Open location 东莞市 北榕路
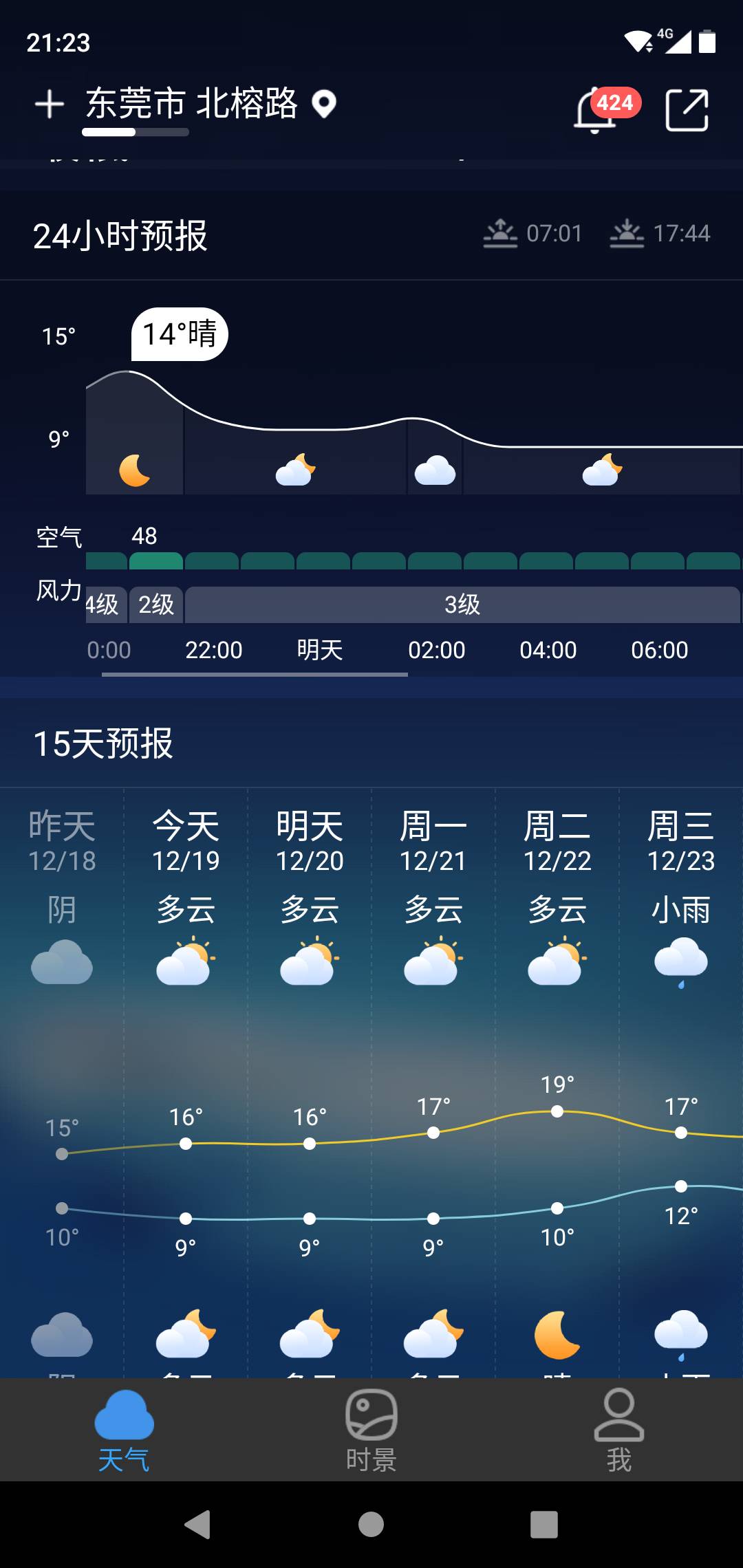Viewport: 743px width, 1568px height. click(x=192, y=105)
